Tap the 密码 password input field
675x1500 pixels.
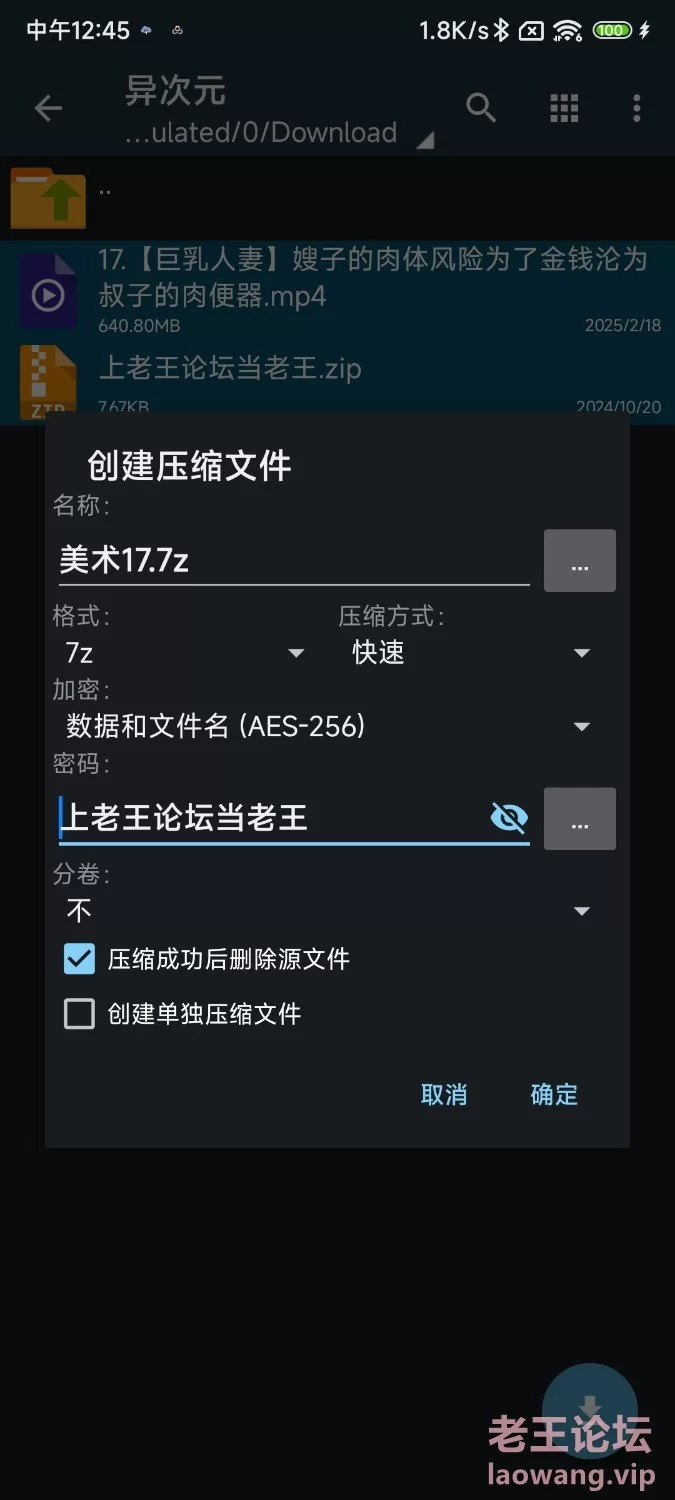coord(270,819)
